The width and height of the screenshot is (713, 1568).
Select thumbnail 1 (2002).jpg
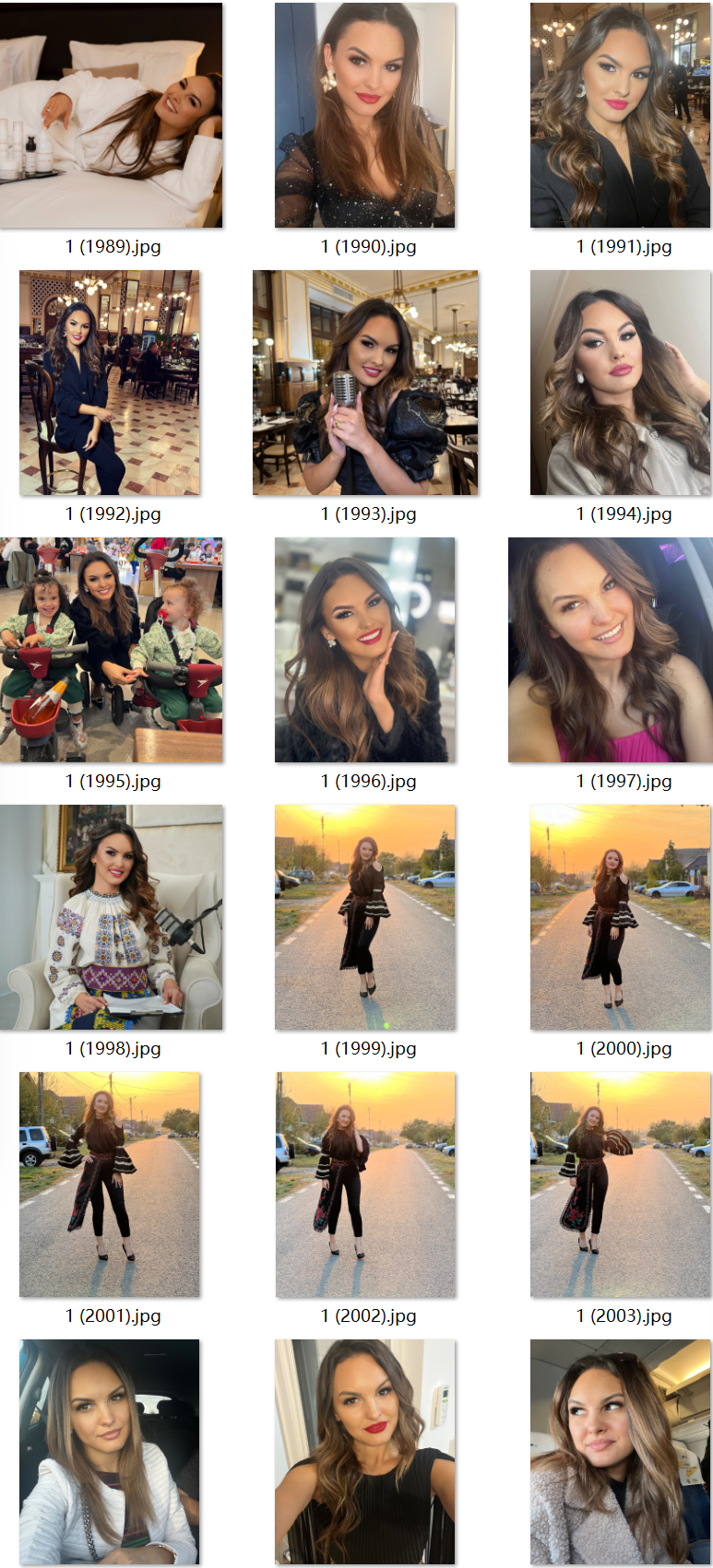click(365, 1185)
